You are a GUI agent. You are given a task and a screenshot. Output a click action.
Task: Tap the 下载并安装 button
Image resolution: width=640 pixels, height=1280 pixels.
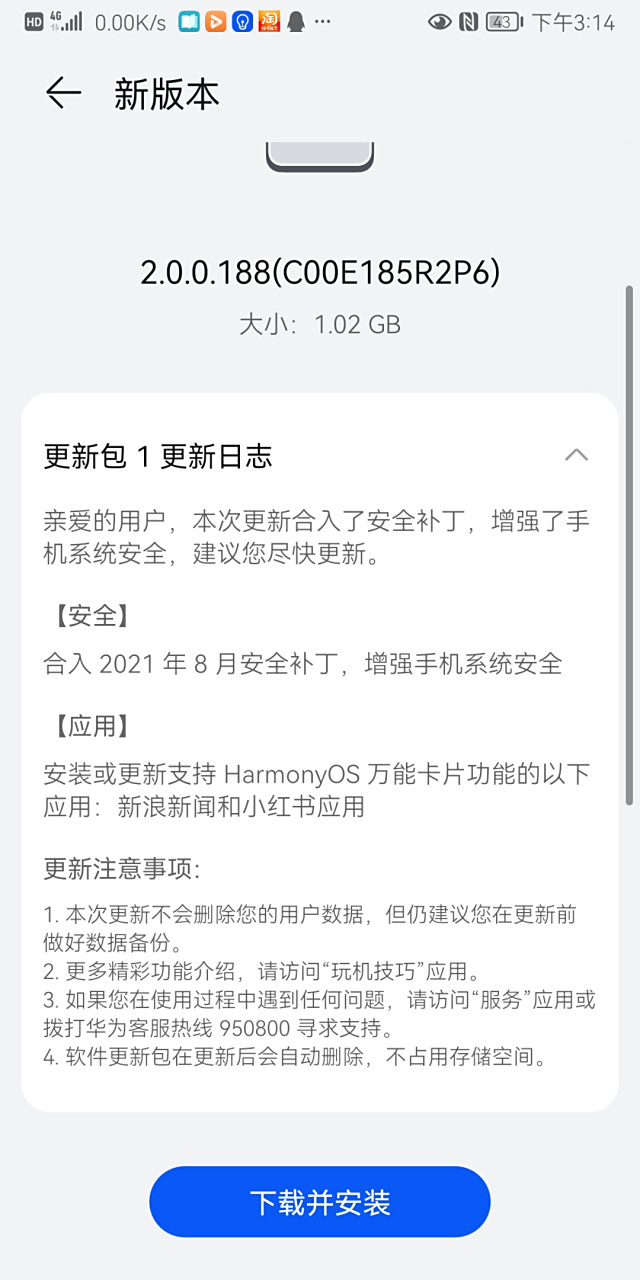click(x=320, y=1202)
